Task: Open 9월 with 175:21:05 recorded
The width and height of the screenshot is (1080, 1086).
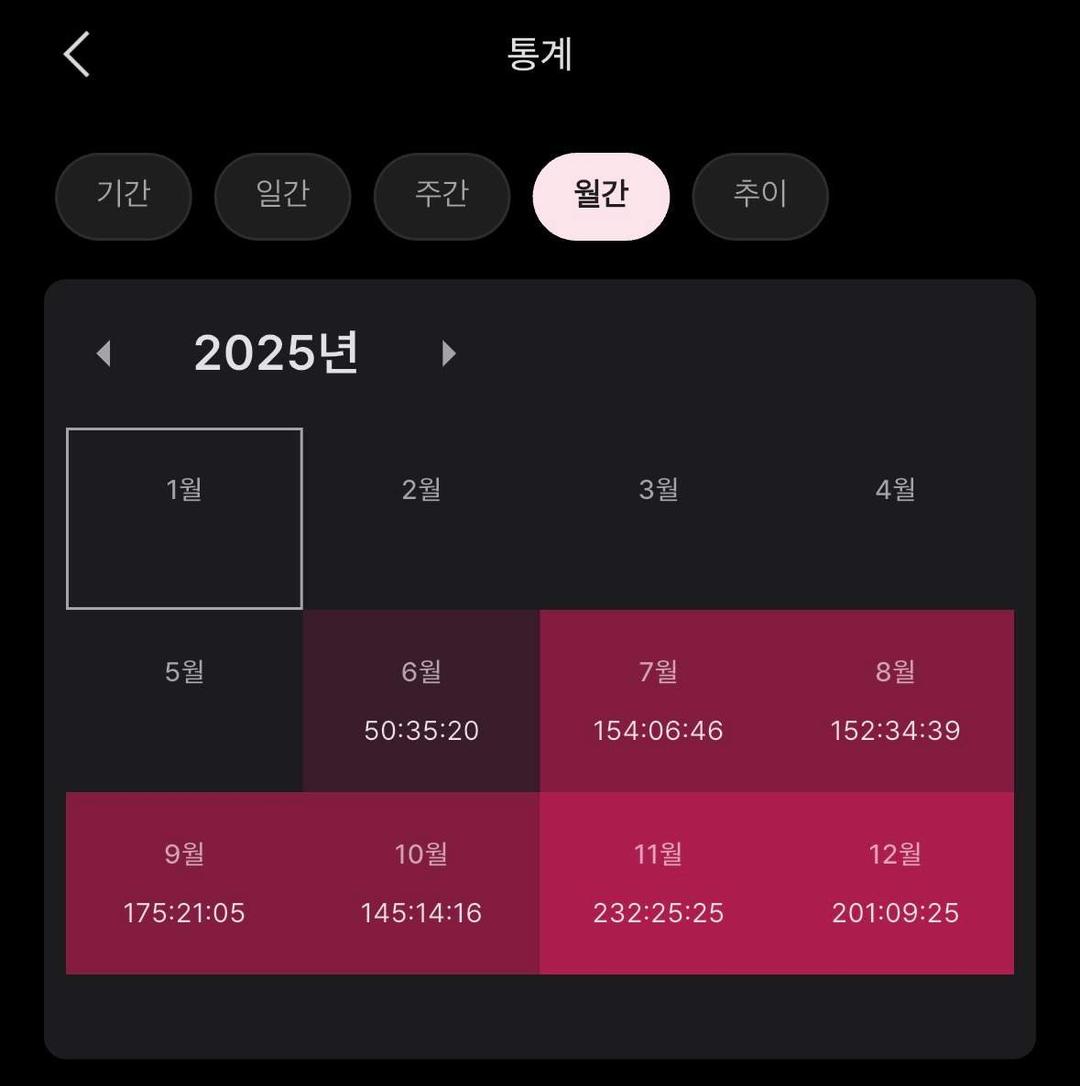Action: 184,882
